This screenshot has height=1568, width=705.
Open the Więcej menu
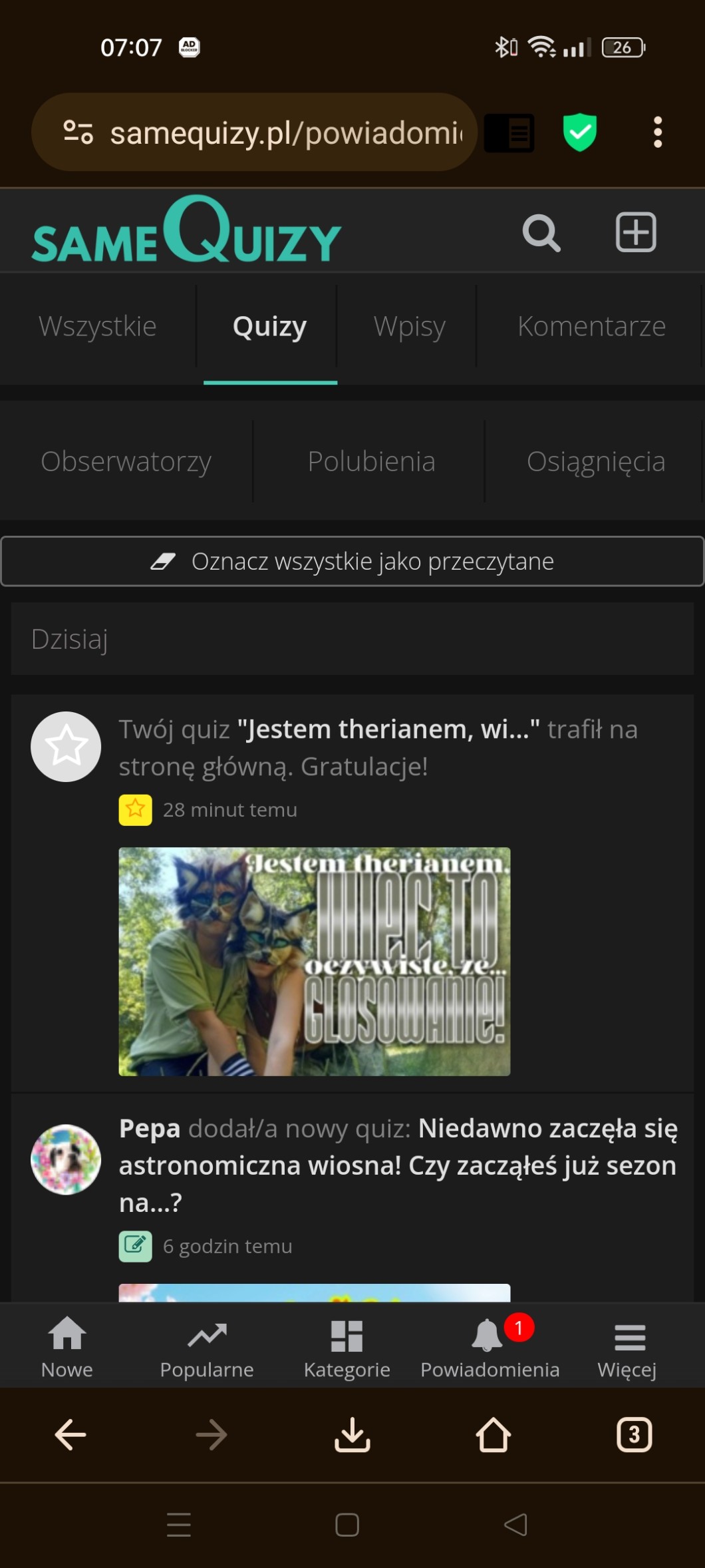coord(627,1346)
